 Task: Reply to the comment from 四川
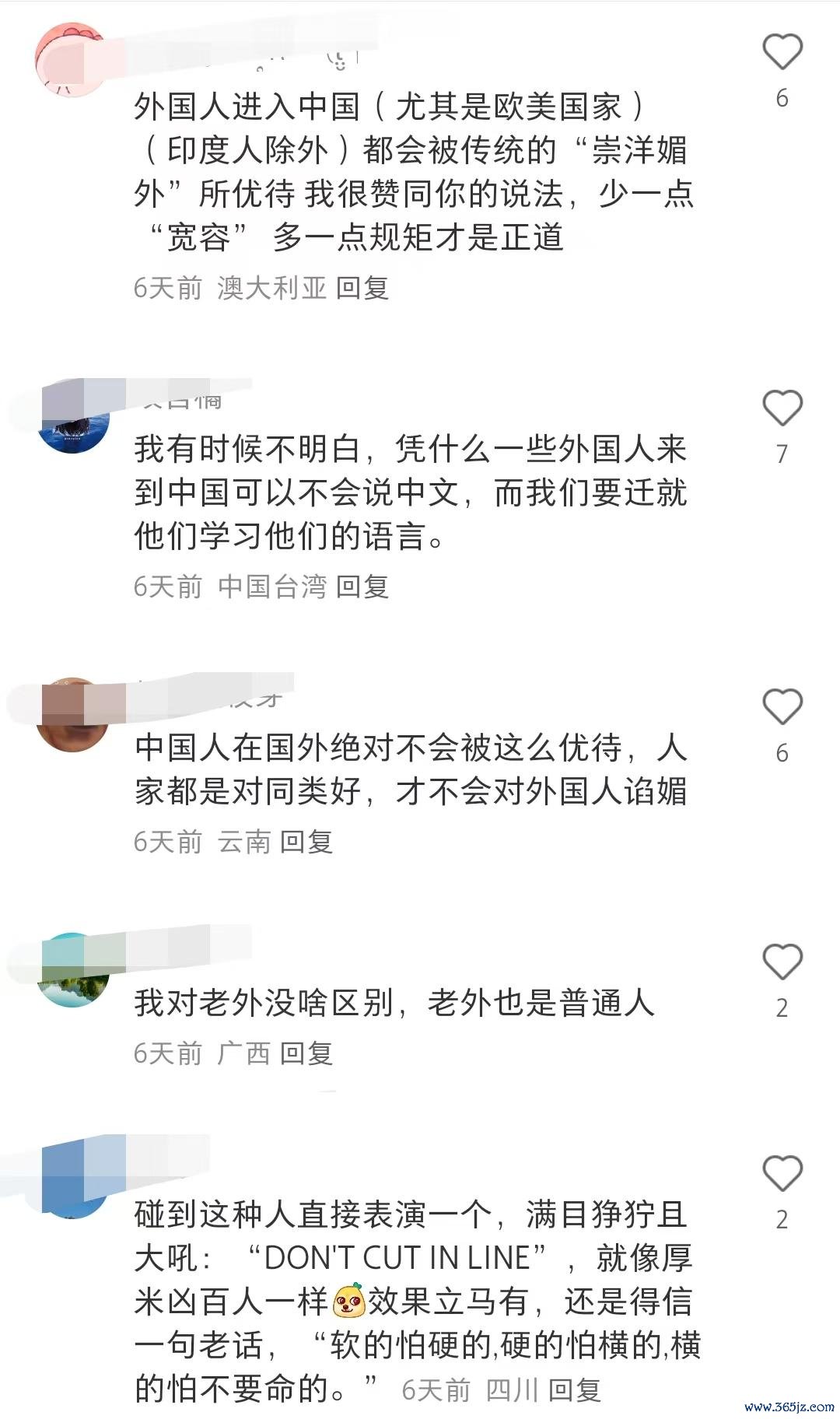click(x=575, y=1389)
